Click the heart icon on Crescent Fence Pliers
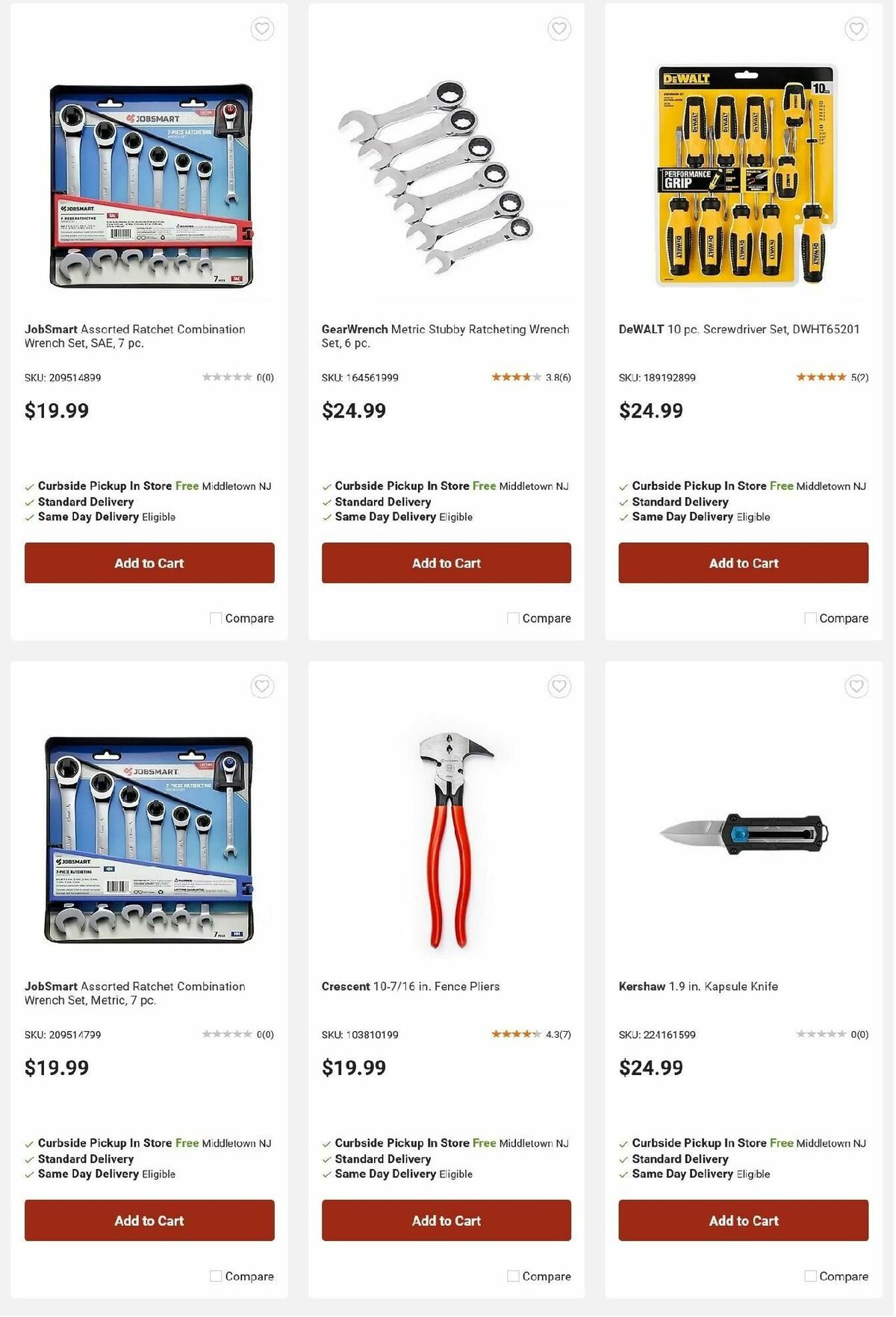Screen dimensions: 896x1317 (x=559, y=686)
